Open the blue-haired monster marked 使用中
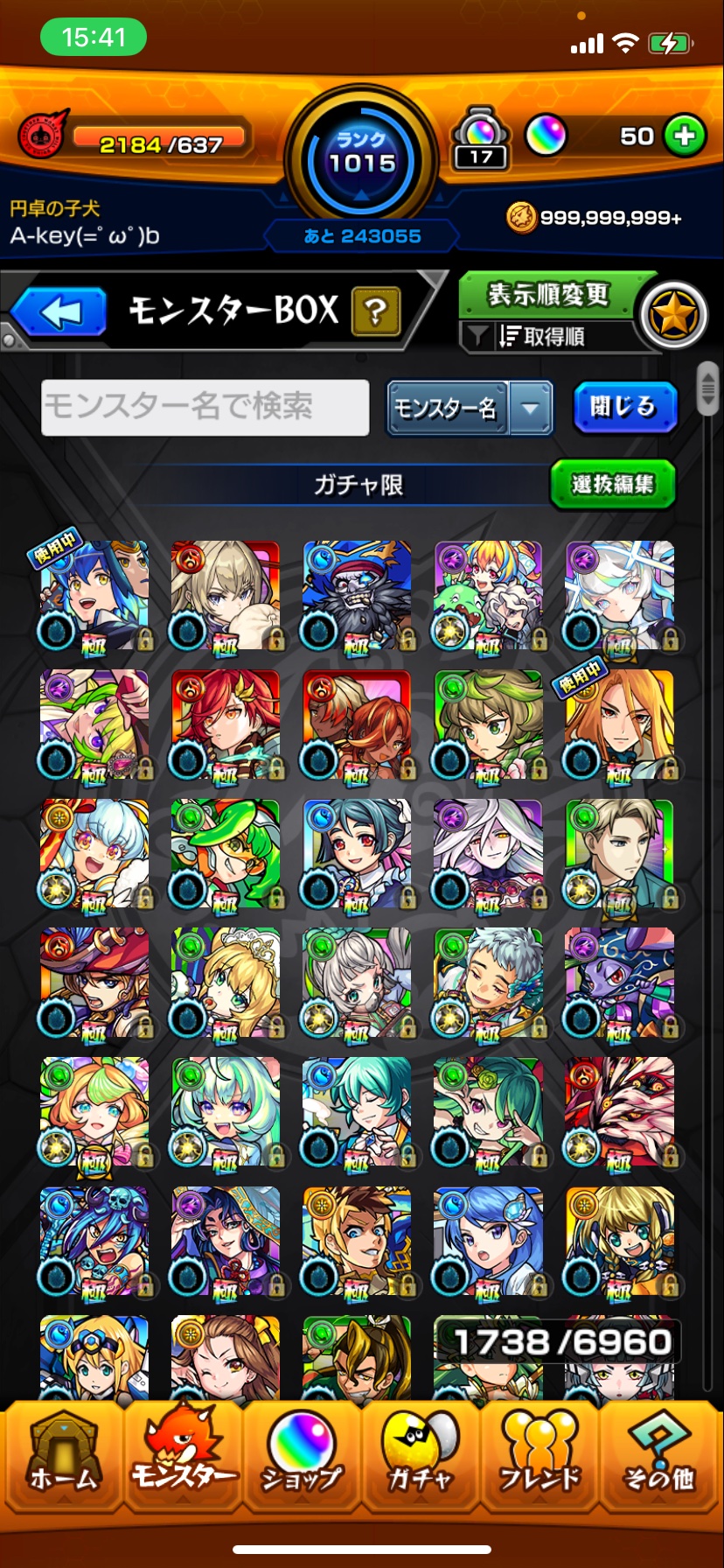The image size is (724, 1568). [x=94, y=595]
